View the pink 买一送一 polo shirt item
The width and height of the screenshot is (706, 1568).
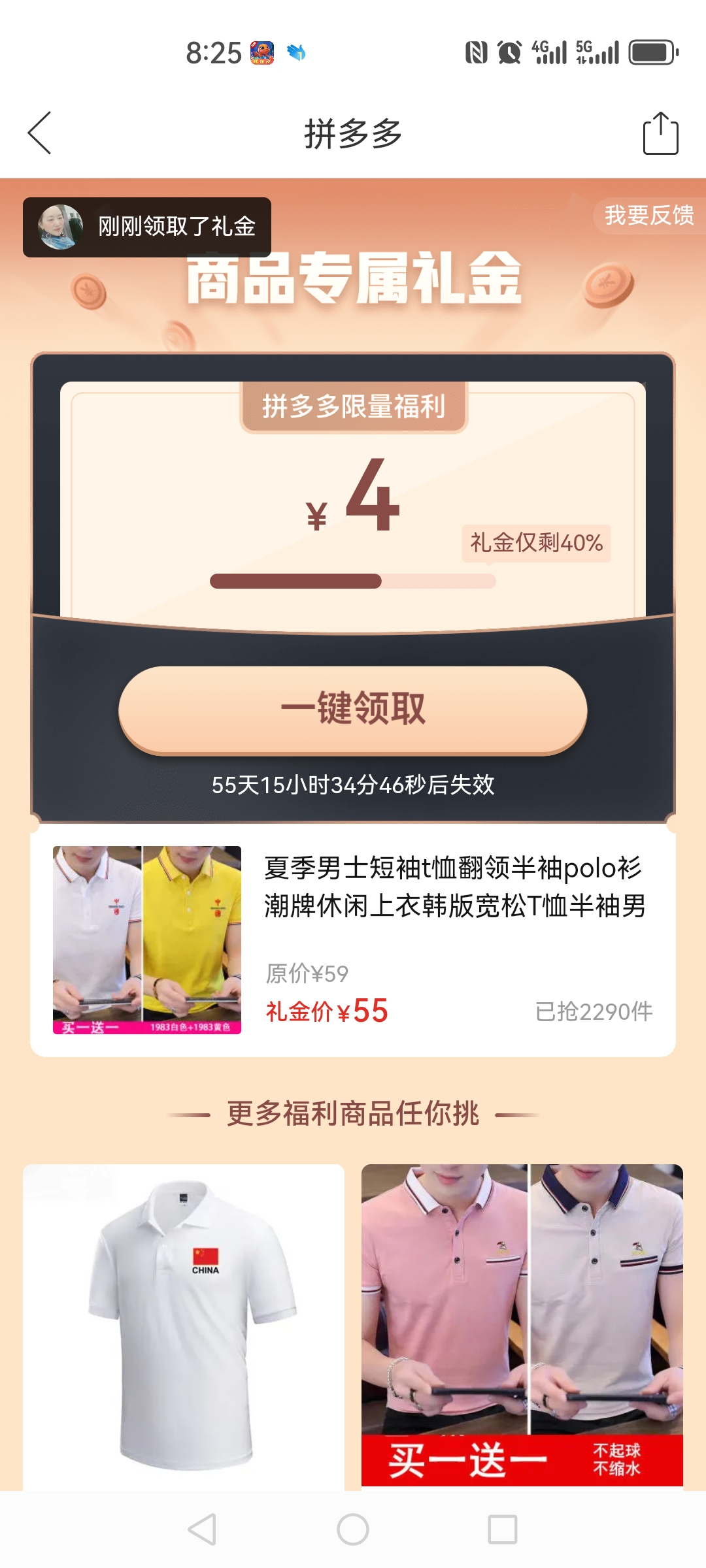click(522, 1325)
